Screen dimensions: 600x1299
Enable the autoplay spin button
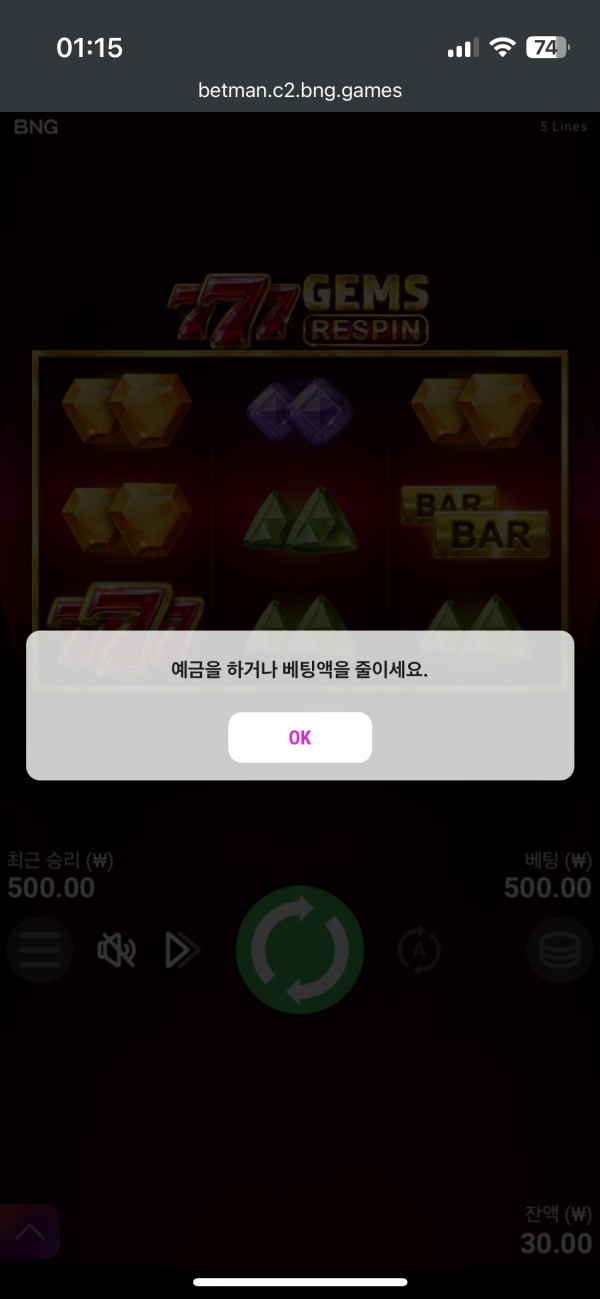(419, 949)
